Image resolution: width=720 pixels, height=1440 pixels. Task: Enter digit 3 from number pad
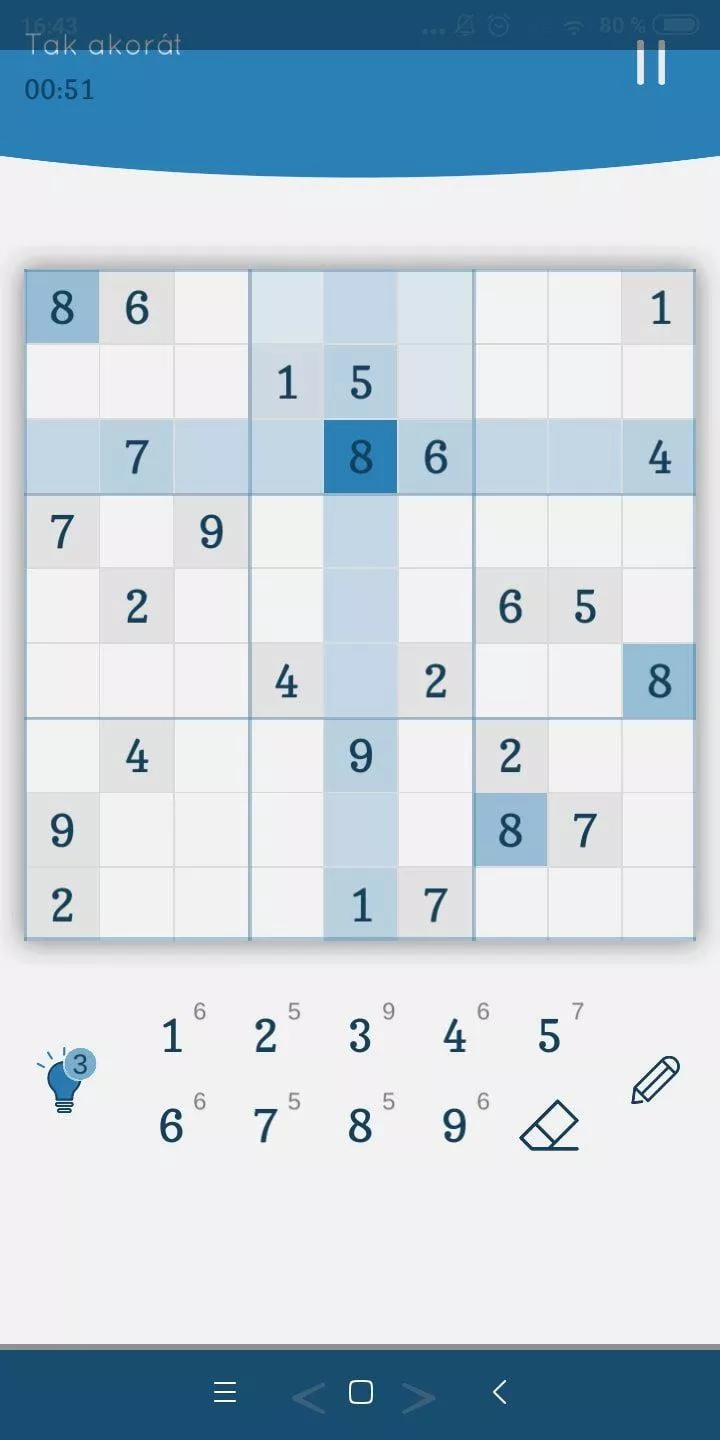click(x=360, y=1037)
